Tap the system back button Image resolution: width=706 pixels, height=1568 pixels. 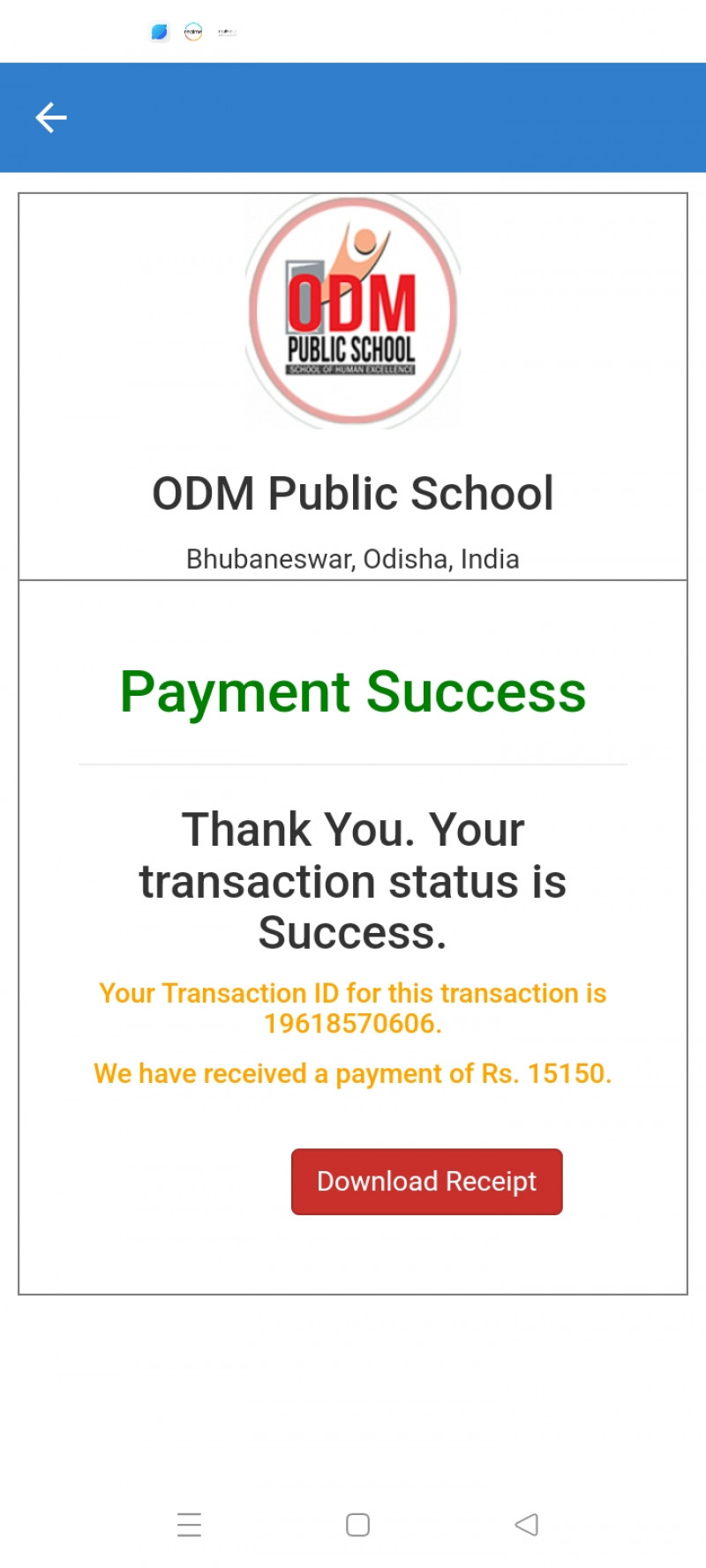click(526, 1524)
